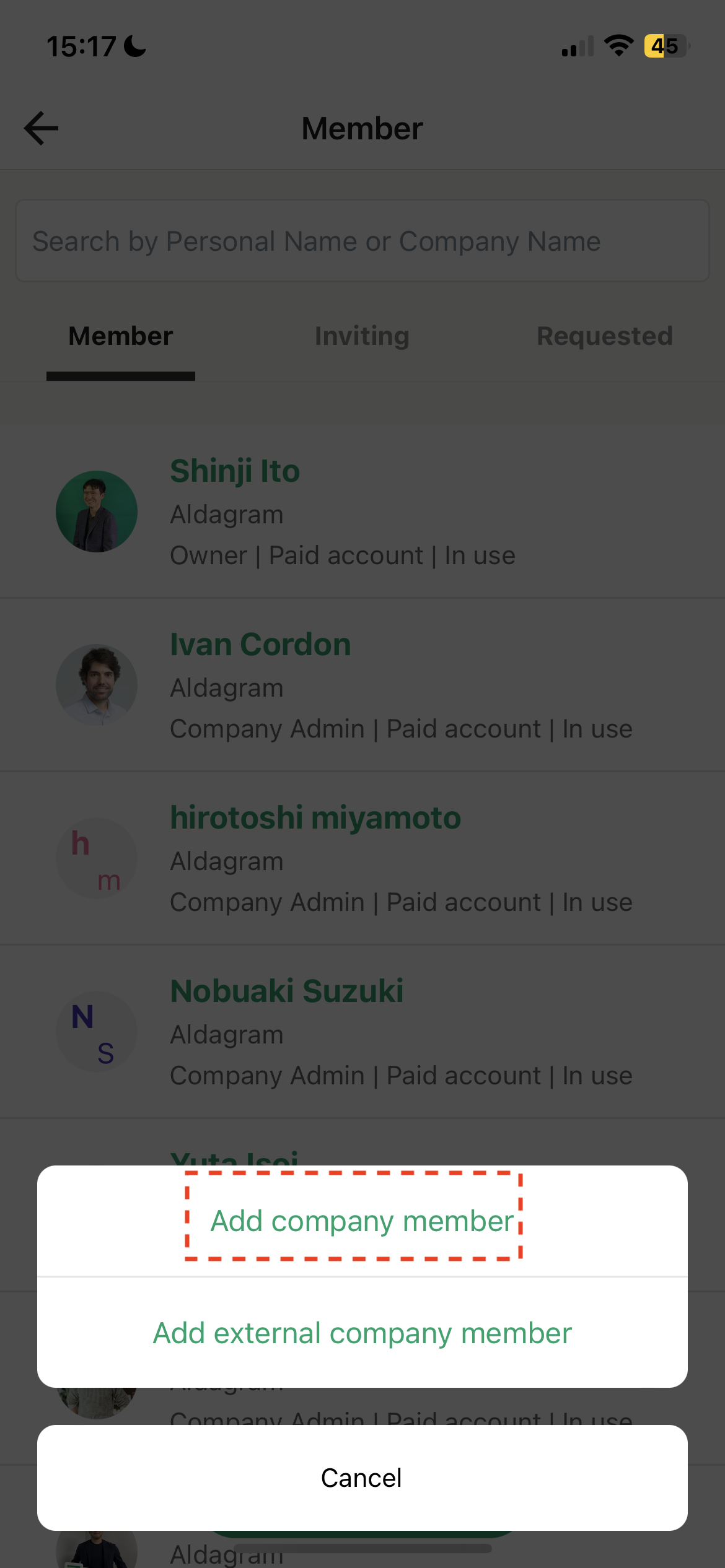Cancel the action sheet

pyautogui.click(x=362, y=1478)
